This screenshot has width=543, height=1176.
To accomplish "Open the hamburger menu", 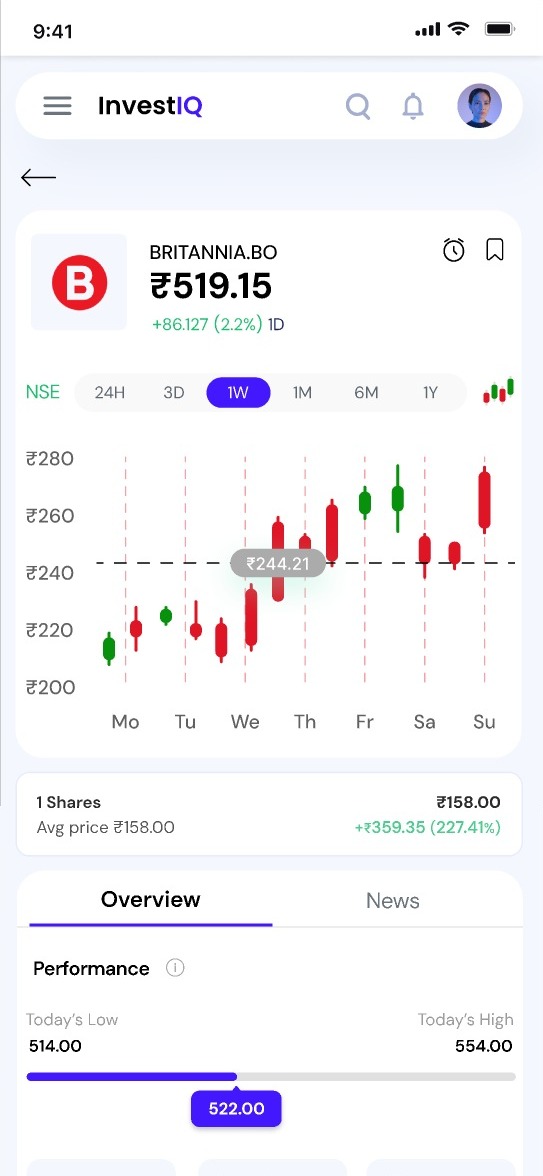I will 57,106.
